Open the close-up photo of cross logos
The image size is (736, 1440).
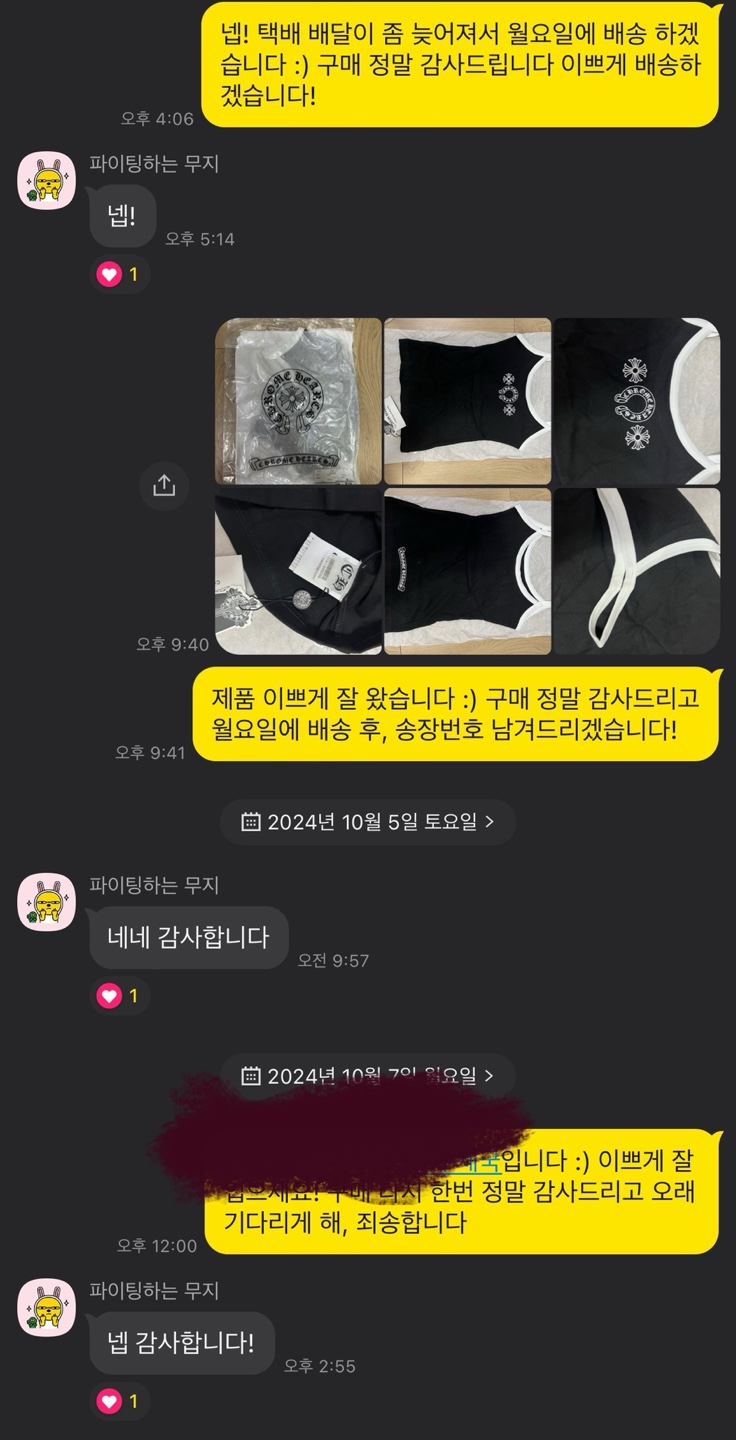click(637, 400)
